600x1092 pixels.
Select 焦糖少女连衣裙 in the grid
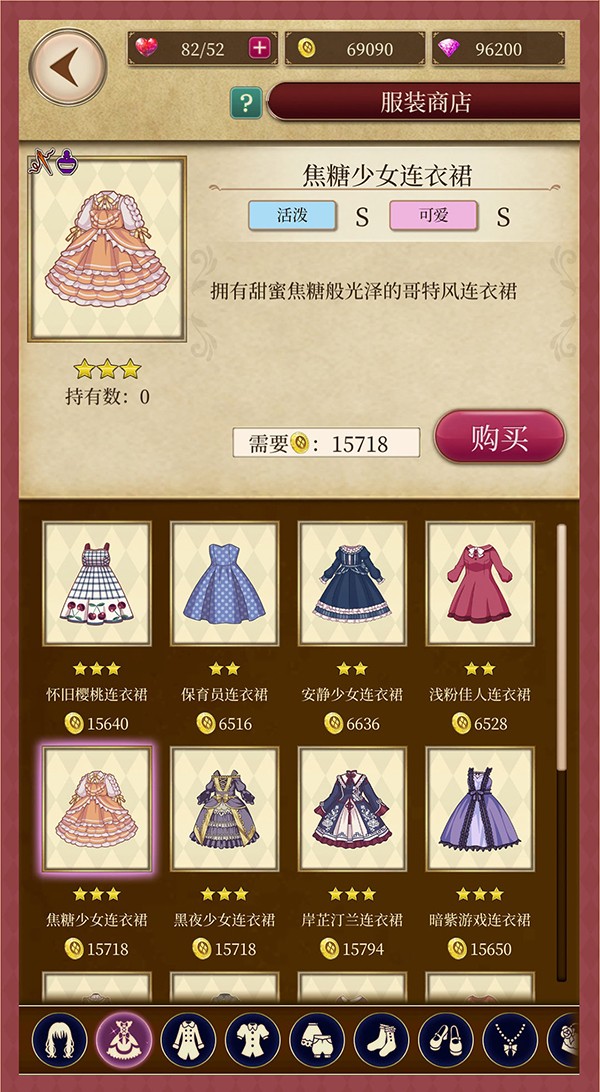pyautogui.click(x=97, y=808)
